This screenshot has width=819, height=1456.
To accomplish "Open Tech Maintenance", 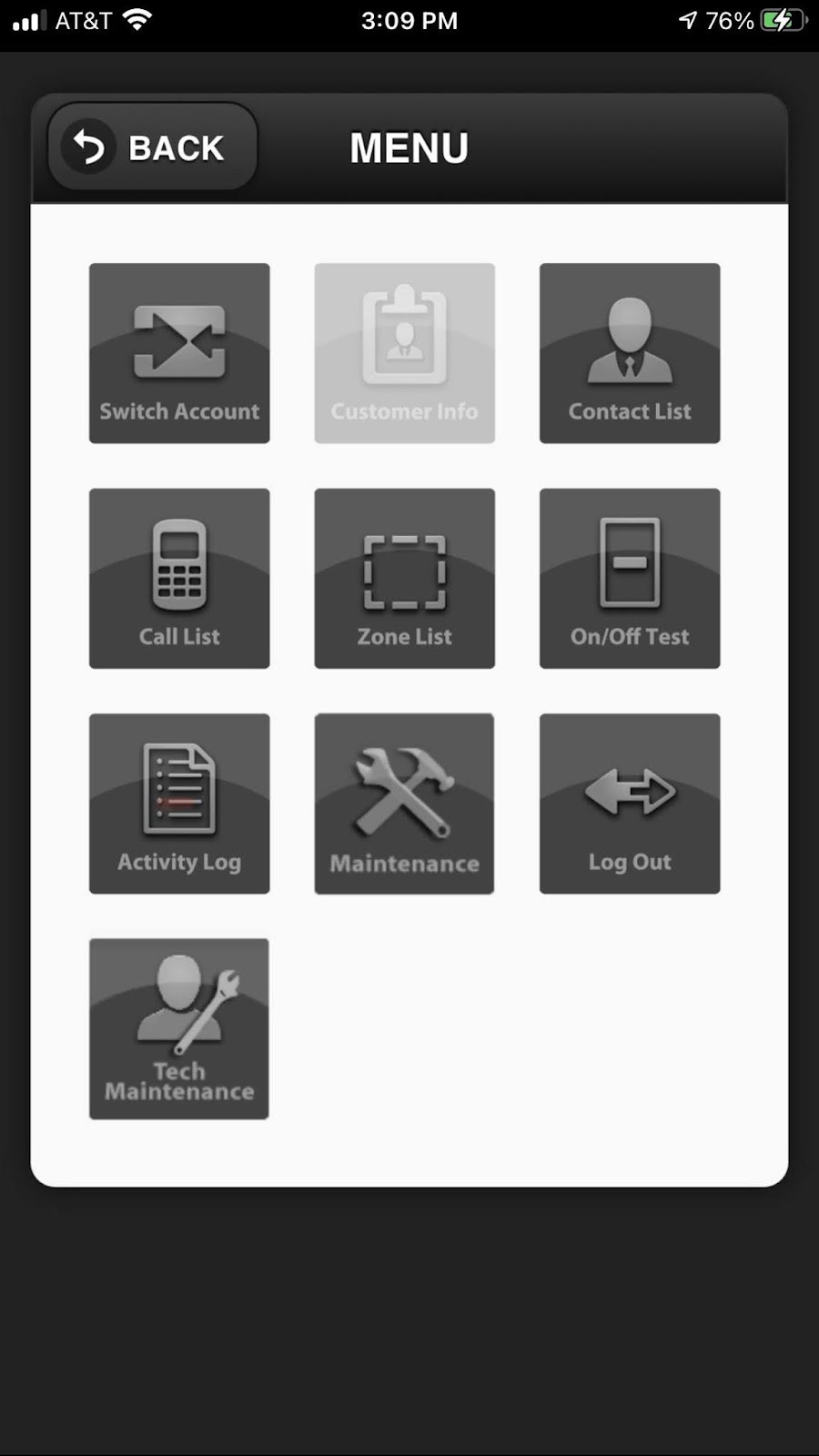I will (x=179, y=1028).
